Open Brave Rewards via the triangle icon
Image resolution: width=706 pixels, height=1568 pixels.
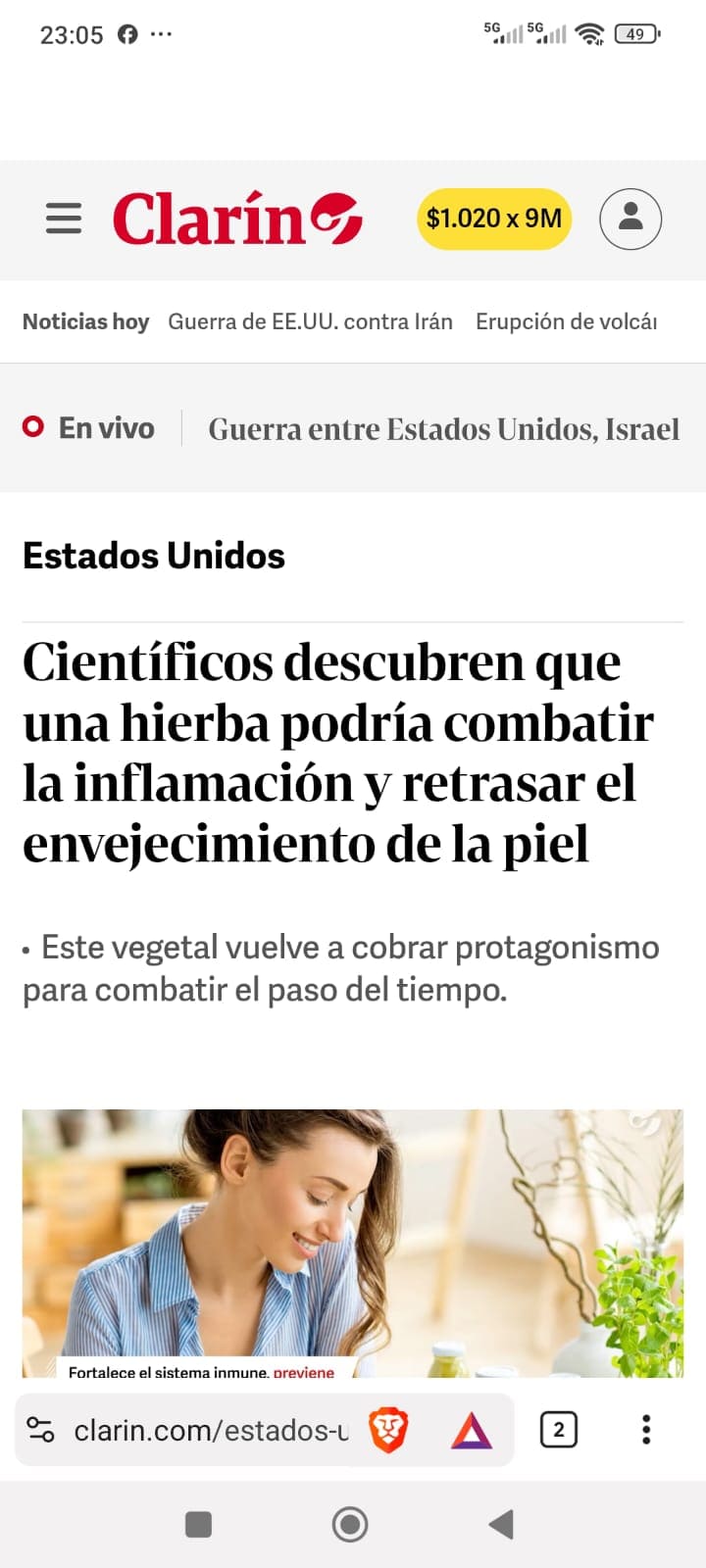pos(473,1430)
